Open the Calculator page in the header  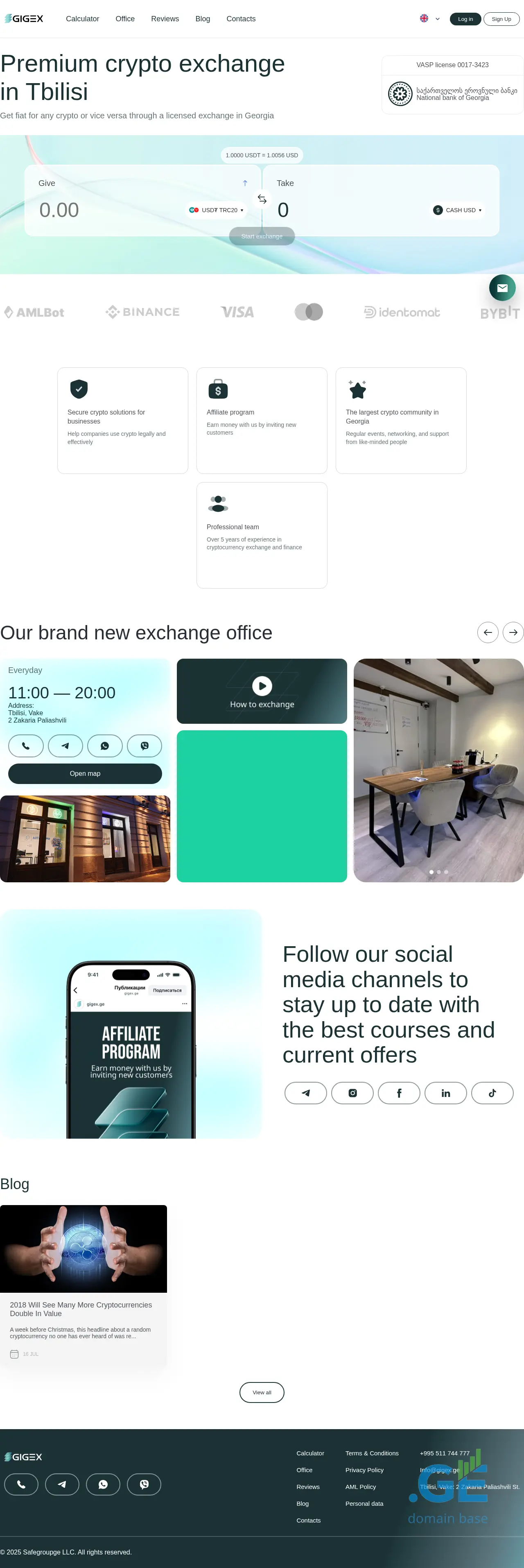pos(82,19)
